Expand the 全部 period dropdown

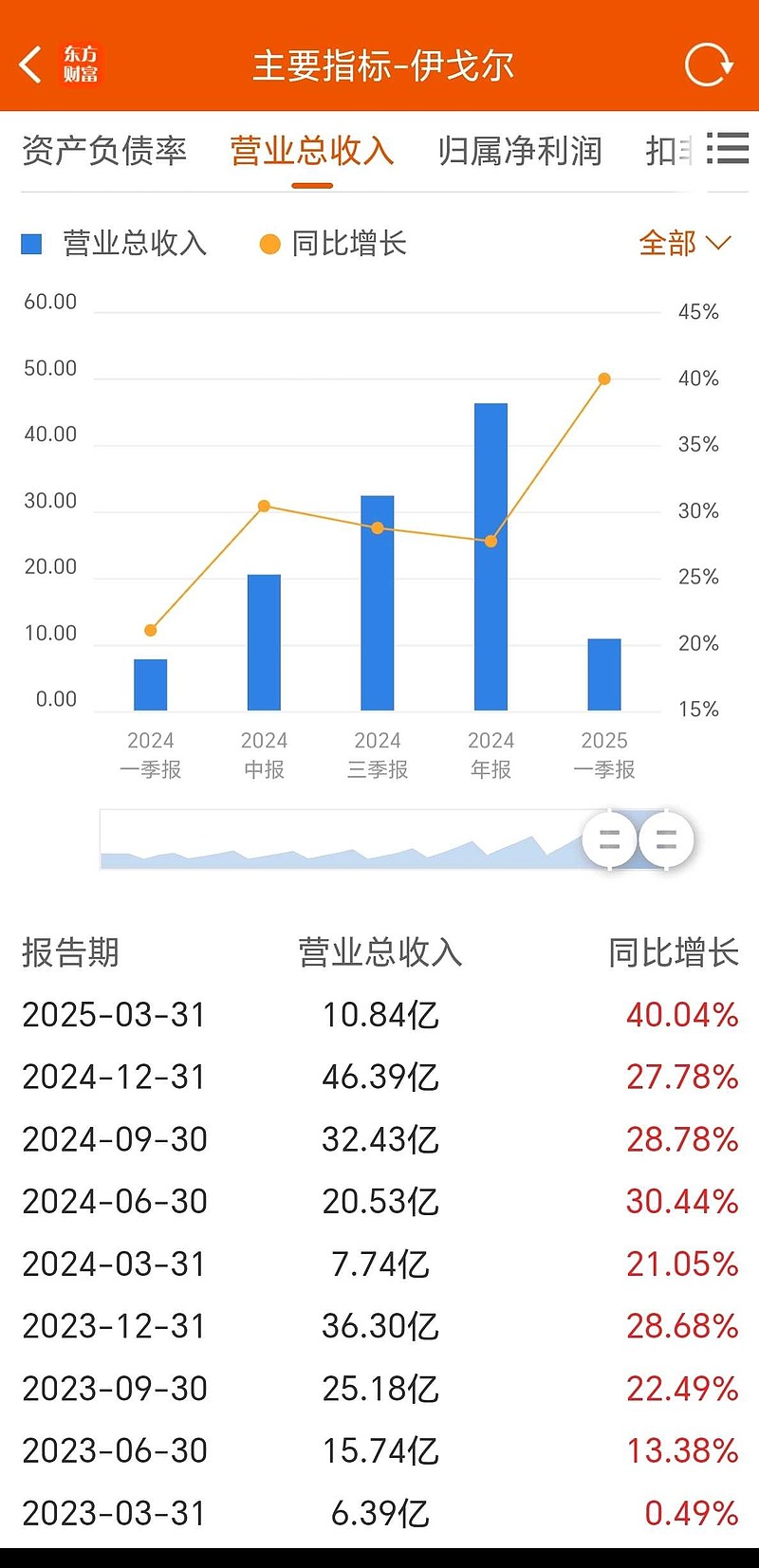pyautogui.click(x=685, y=244)
